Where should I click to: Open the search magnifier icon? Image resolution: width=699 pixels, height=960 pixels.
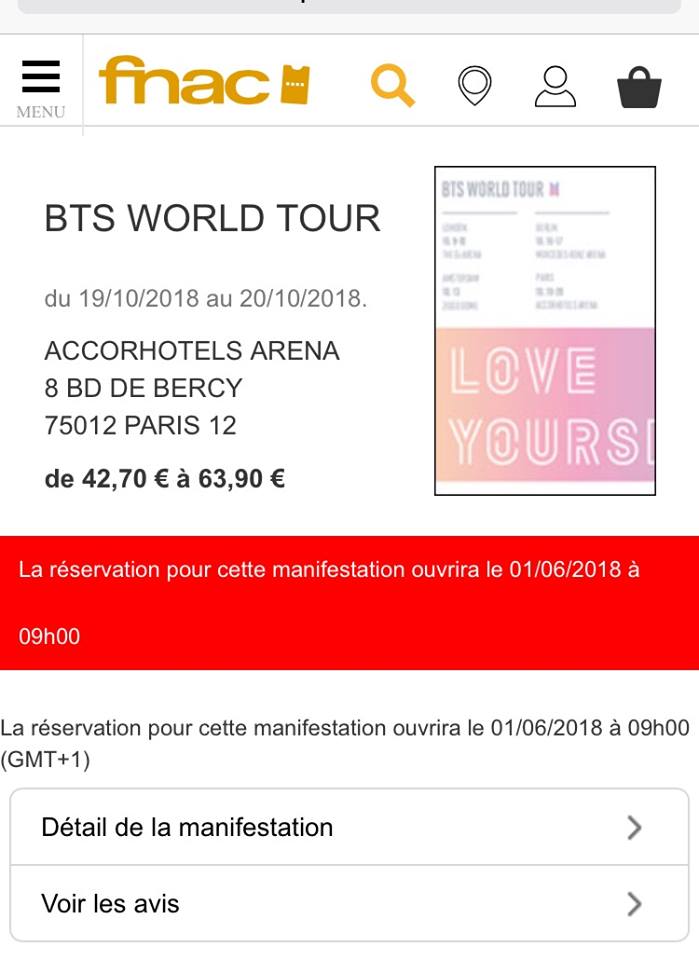392,85
